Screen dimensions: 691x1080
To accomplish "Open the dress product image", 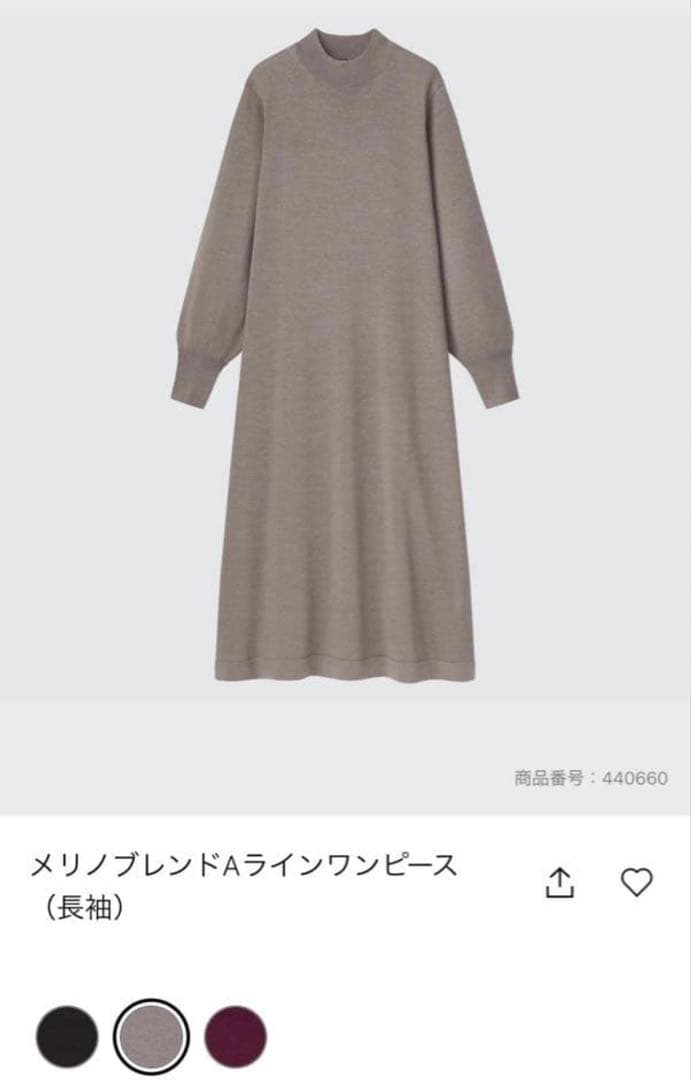I will 345,350.
